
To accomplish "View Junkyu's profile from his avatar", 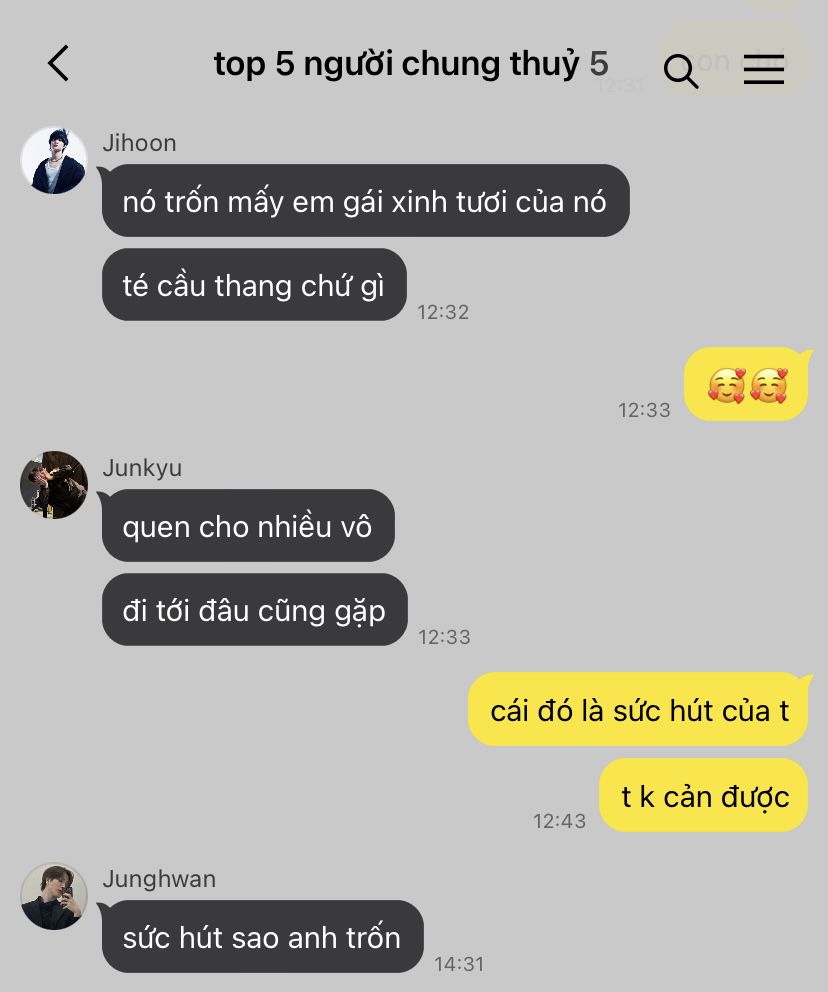I will point(54,485).
